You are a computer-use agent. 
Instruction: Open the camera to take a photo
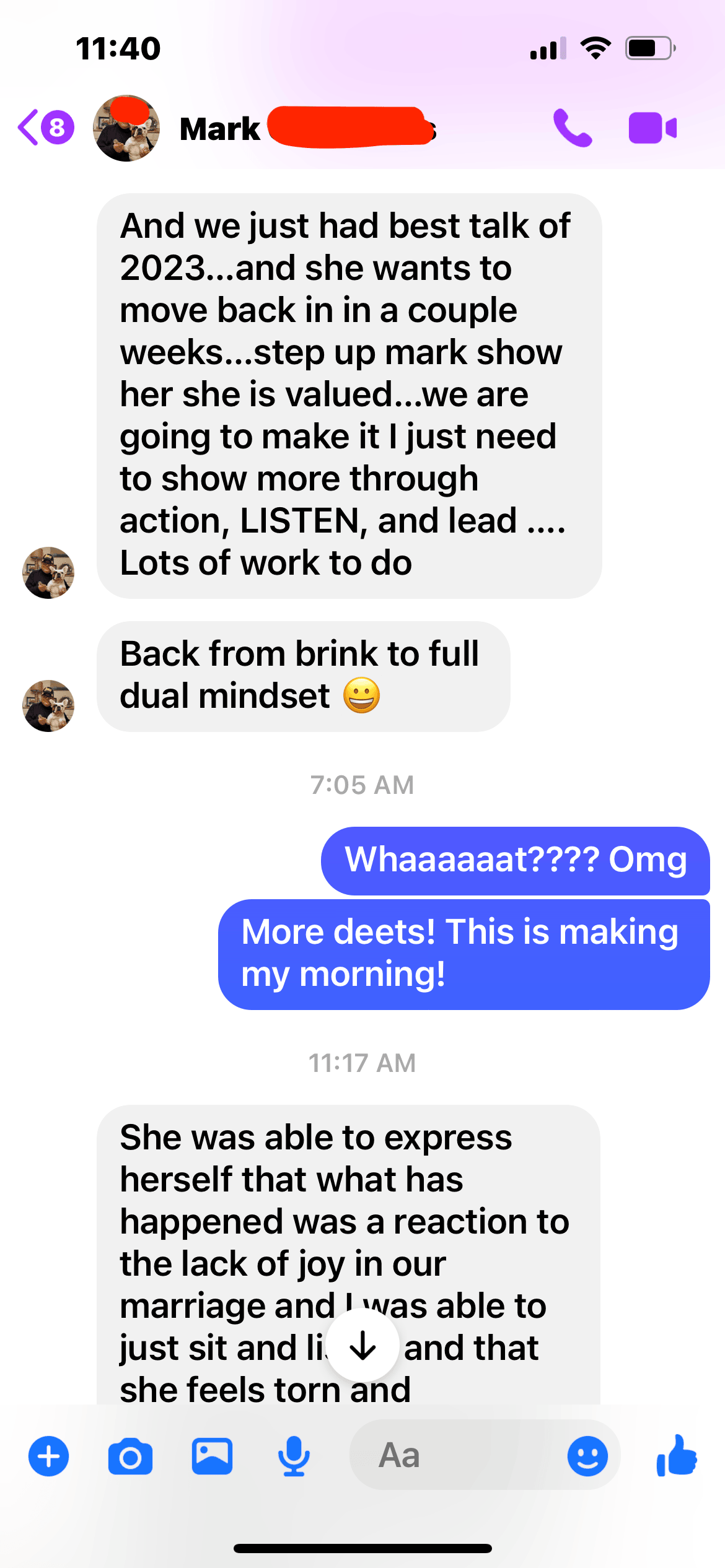tap(130, 1456)
